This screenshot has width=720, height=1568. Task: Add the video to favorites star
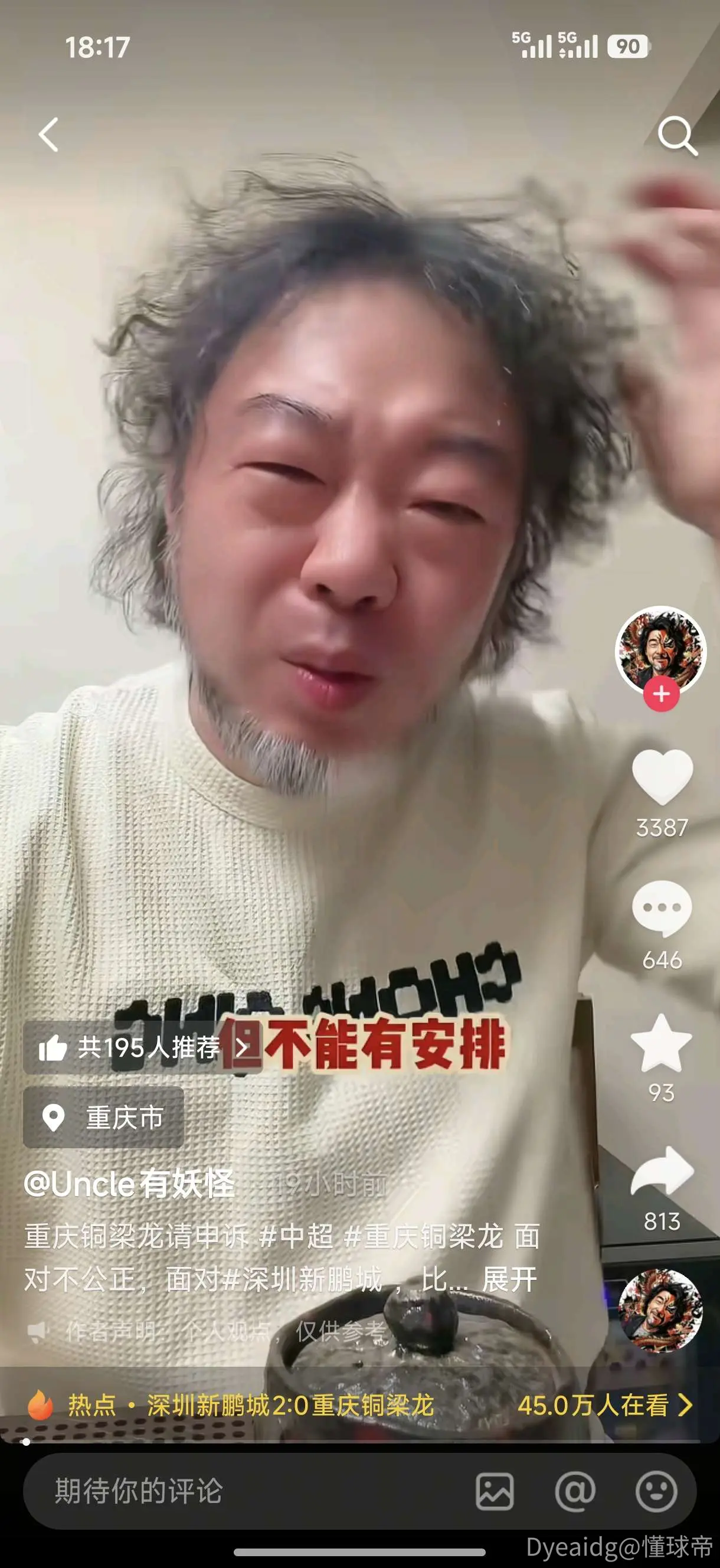tap(661, 1043)
